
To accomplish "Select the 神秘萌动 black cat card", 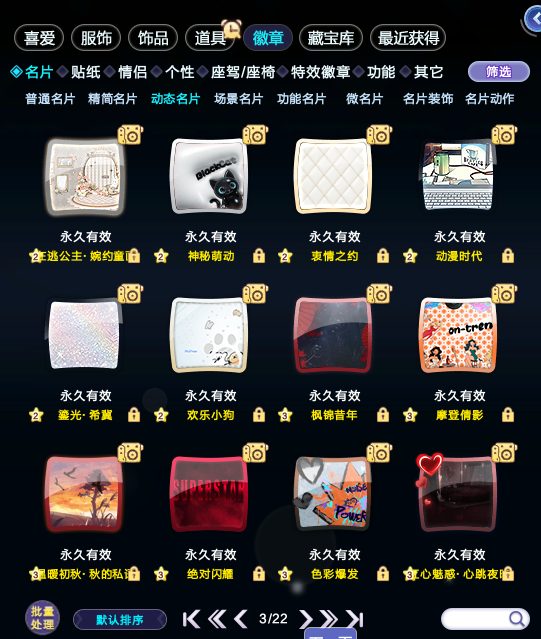I will pyautogui.click(x=209, y=176).
